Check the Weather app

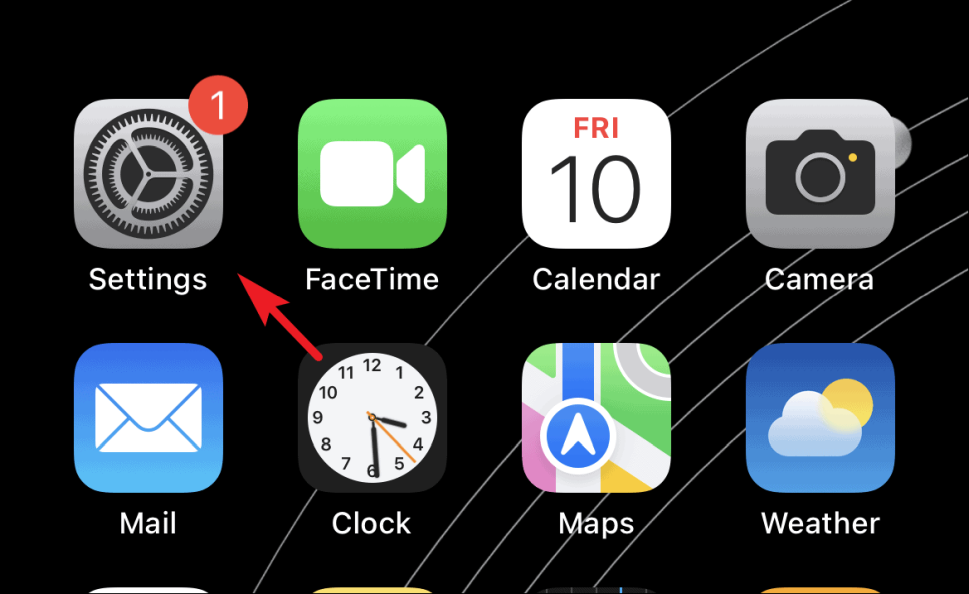820,418
